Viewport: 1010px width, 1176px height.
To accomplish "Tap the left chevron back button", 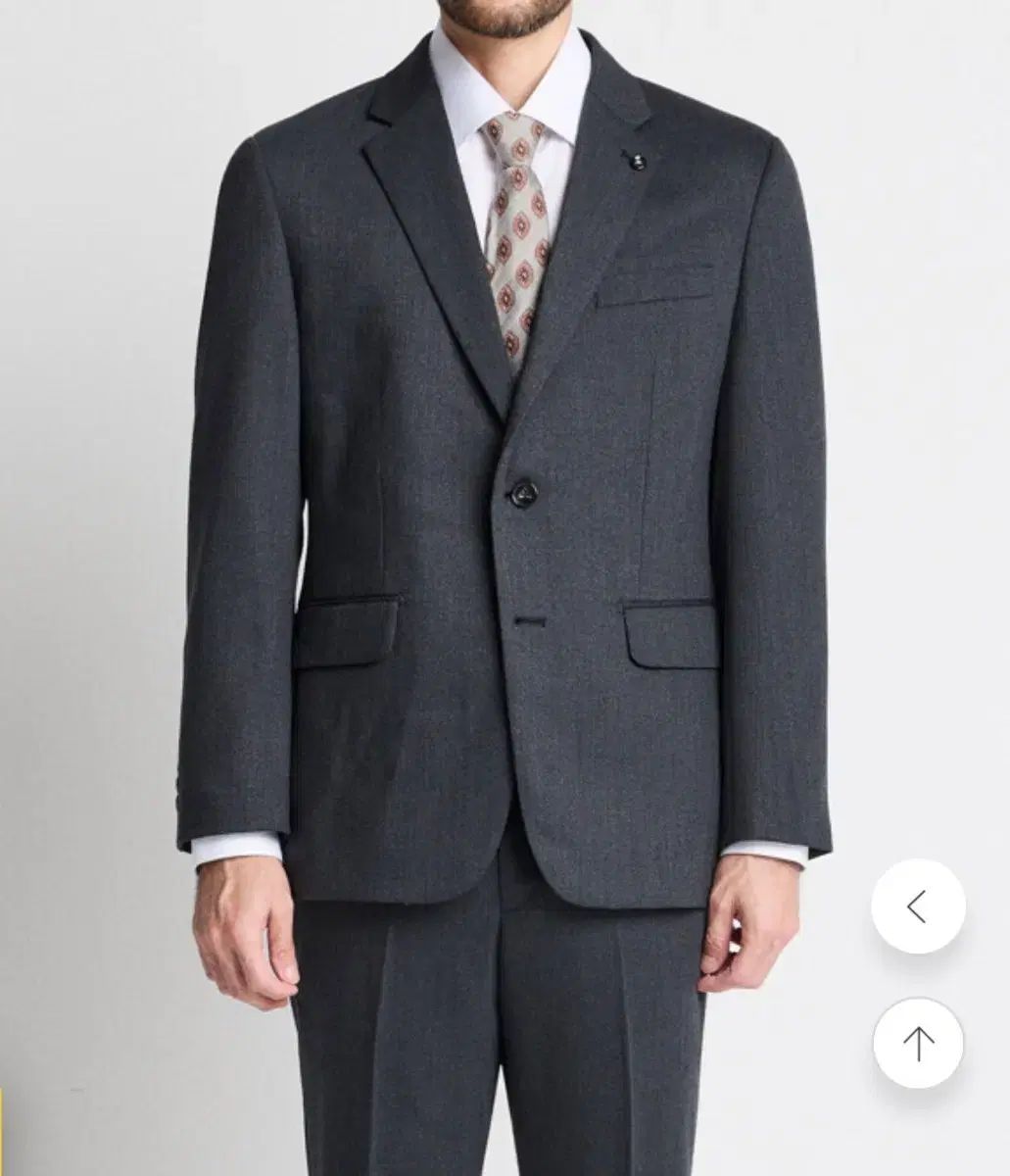I will pos(918,907).
